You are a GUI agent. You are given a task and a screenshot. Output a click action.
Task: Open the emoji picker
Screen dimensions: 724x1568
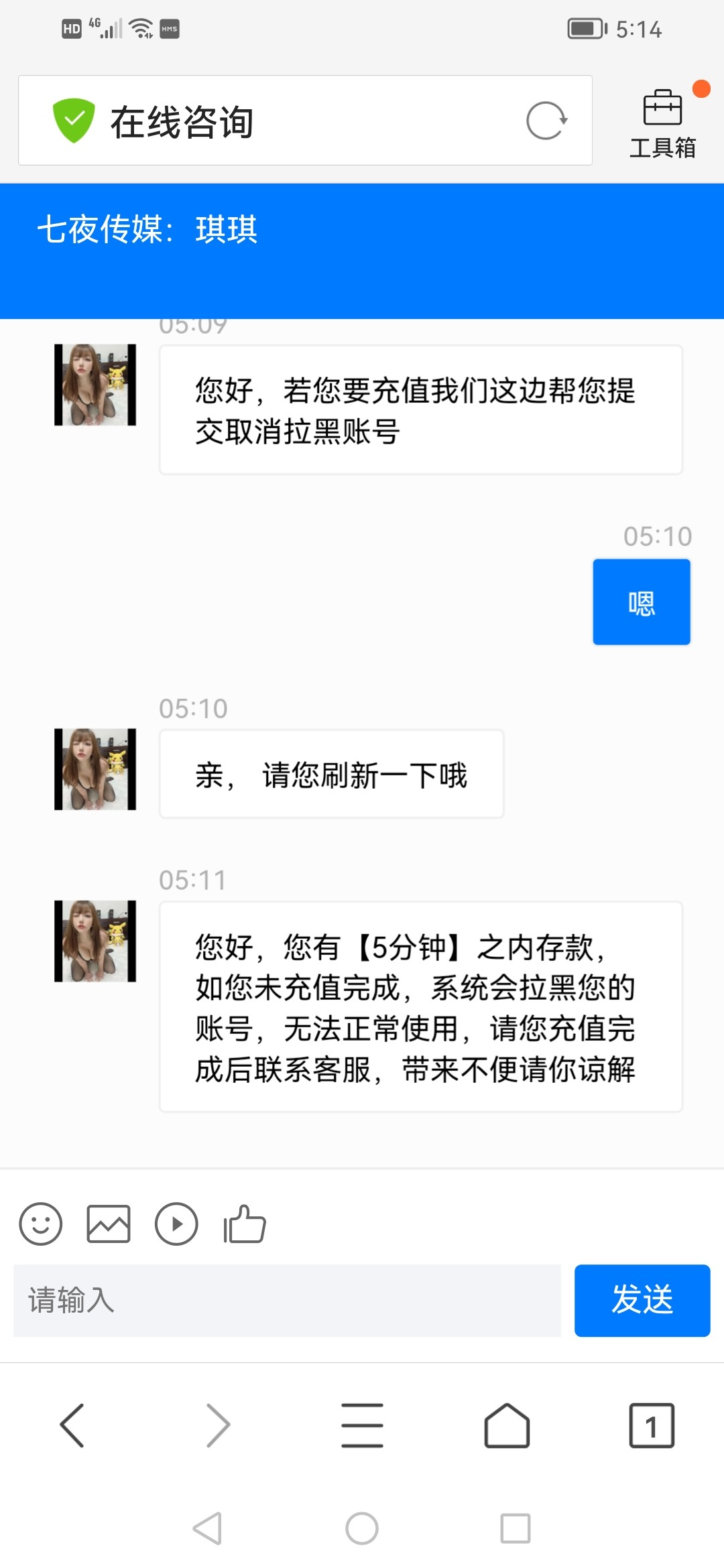coord(41,1224)
